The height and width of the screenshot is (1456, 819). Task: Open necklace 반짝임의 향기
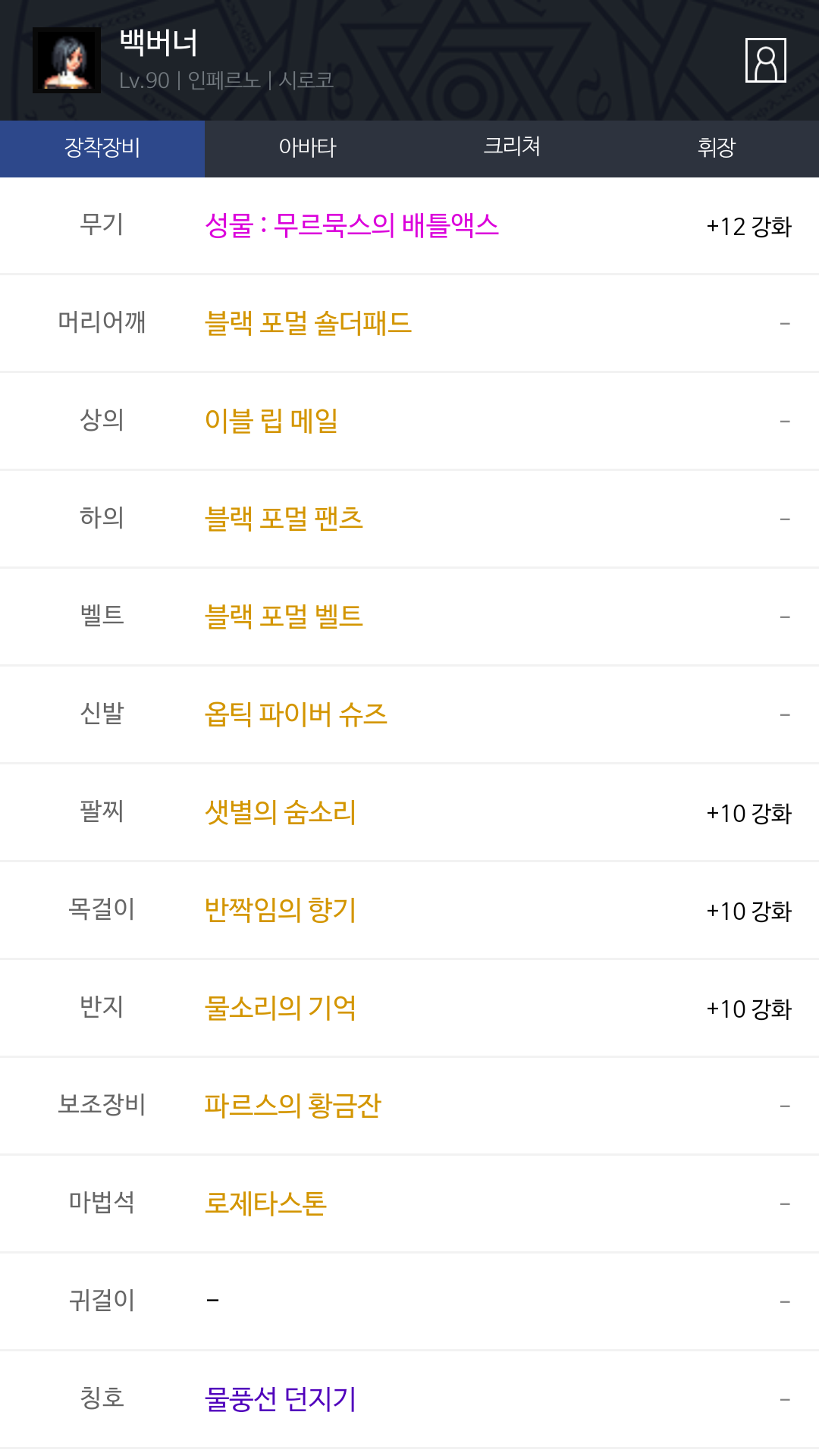[x=281, y=910]
